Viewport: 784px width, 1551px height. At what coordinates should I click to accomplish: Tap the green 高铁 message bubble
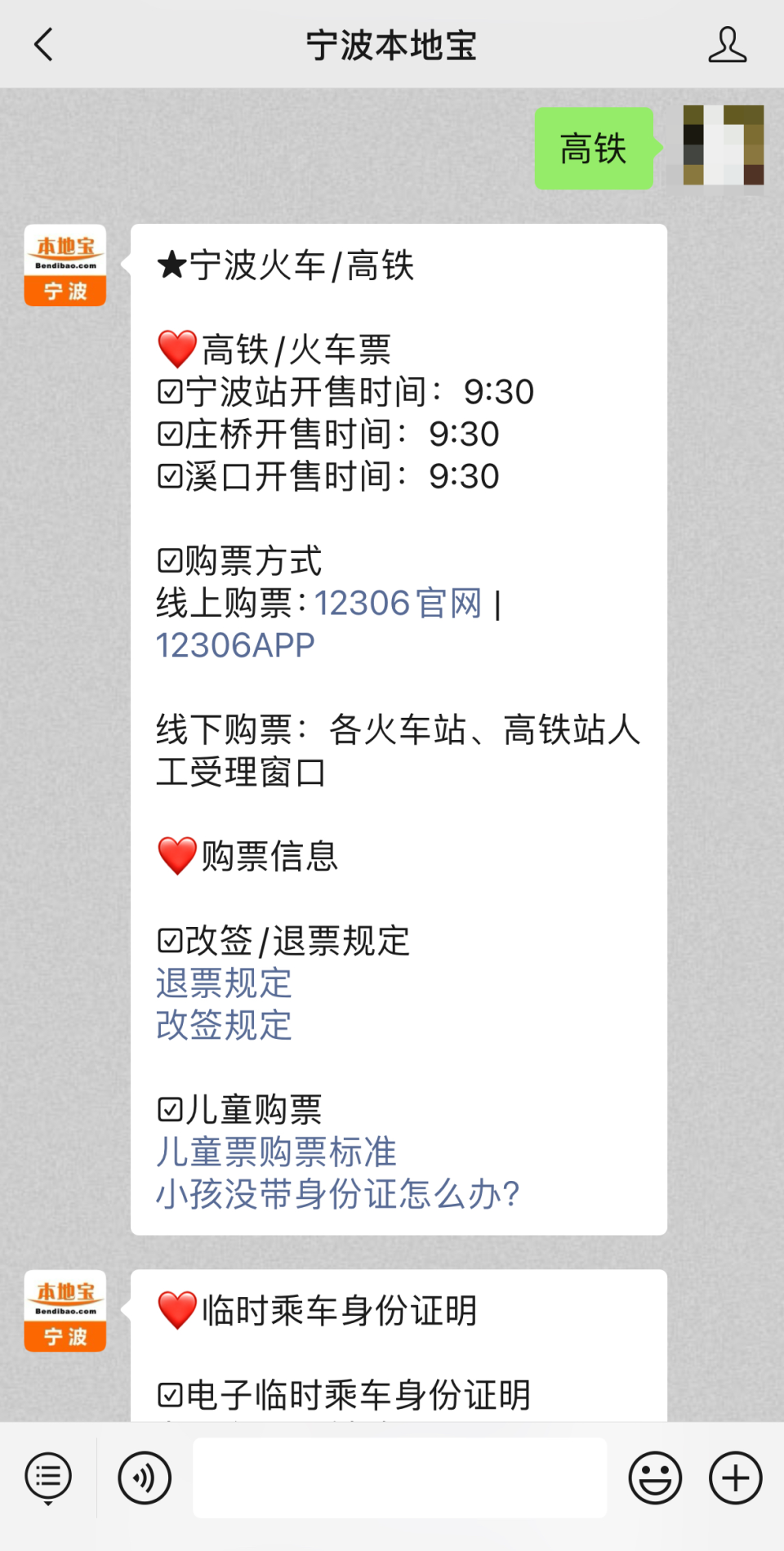[x=593, y=149]
